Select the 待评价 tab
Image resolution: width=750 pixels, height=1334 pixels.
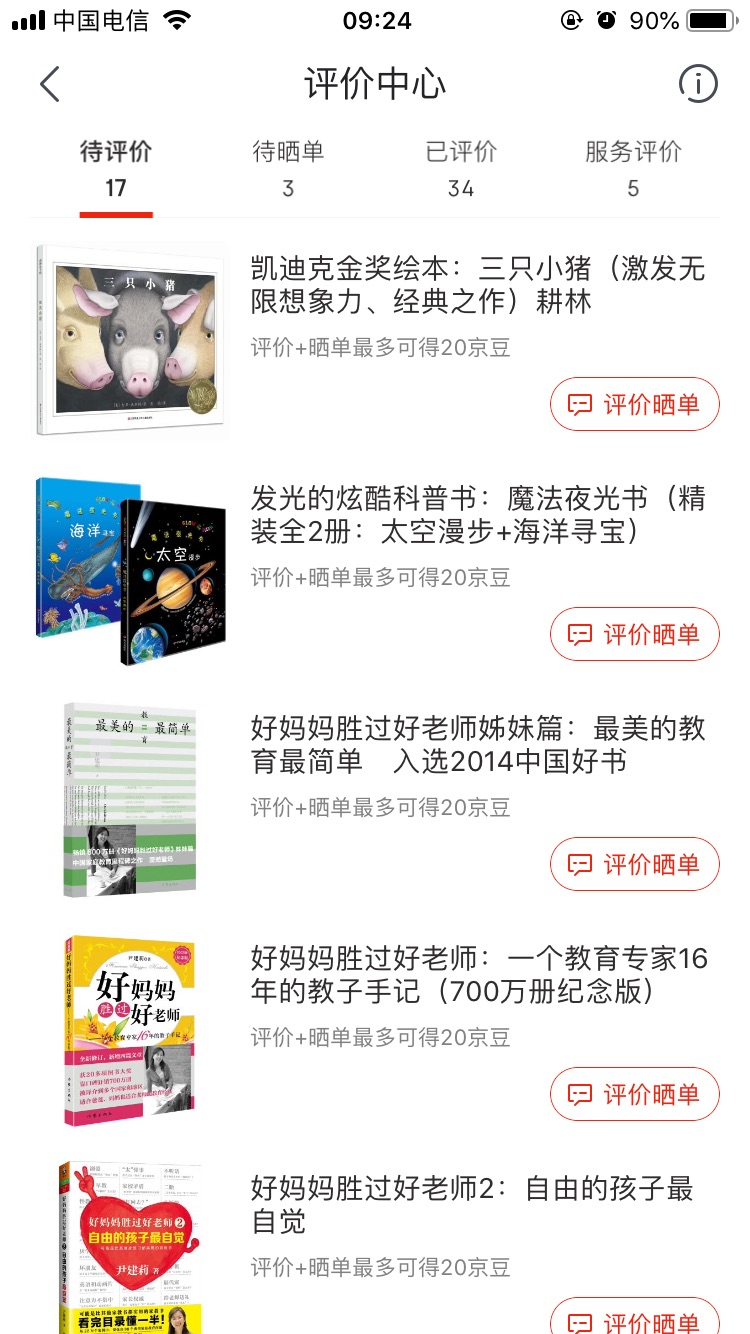click(x=116, y=168)
